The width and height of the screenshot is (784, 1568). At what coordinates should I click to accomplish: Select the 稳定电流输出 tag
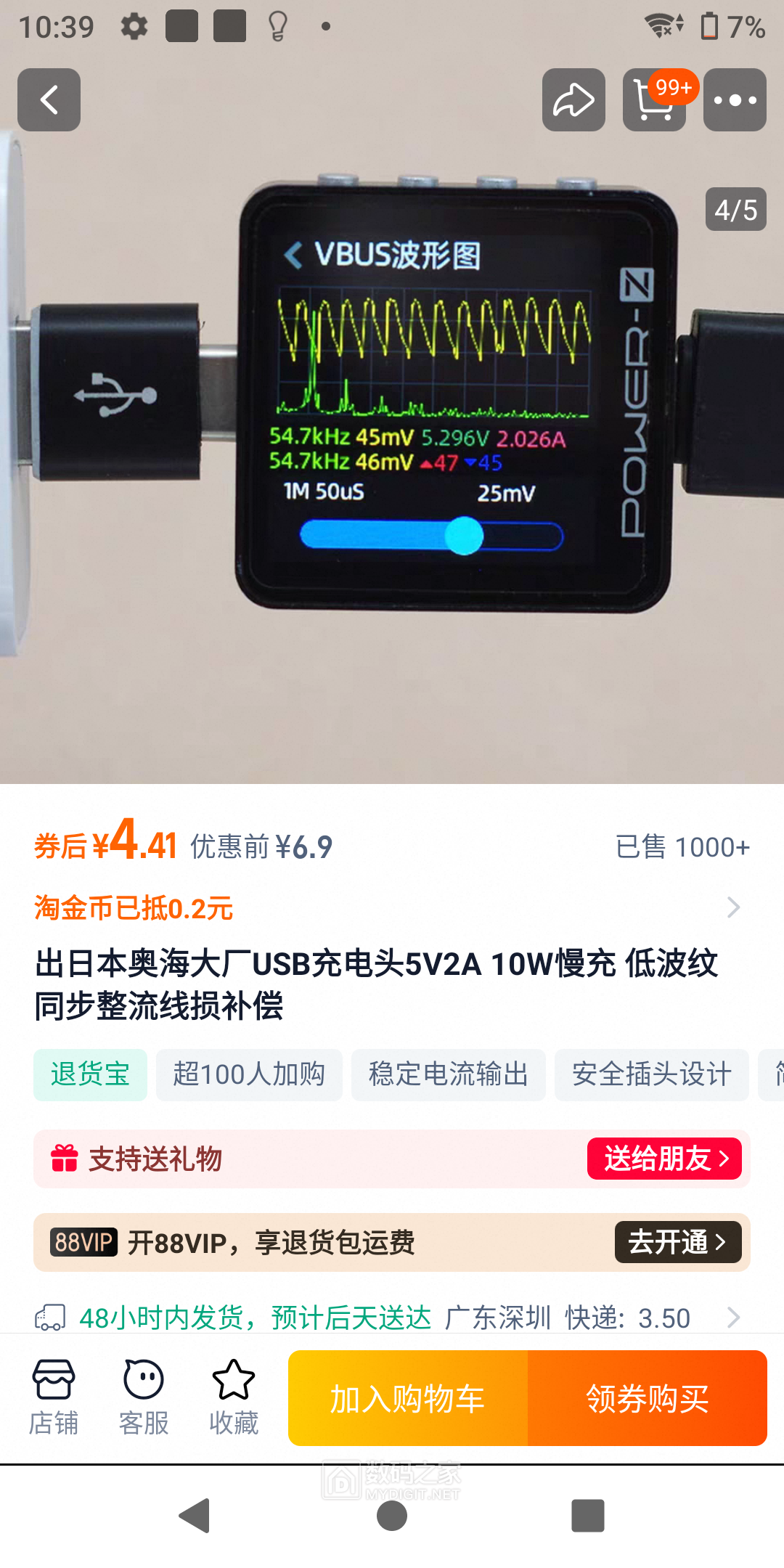click(x=448, y=1074)
